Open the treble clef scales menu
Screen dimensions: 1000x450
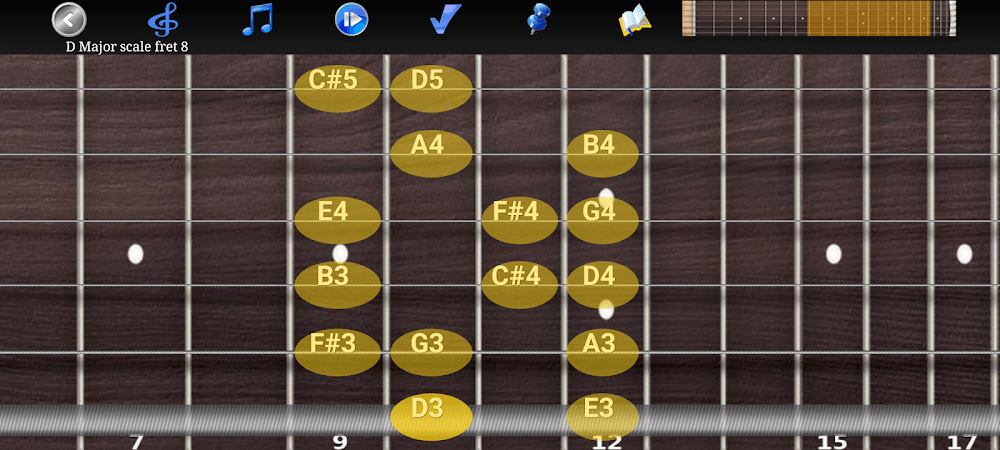(x=163, y=19)
